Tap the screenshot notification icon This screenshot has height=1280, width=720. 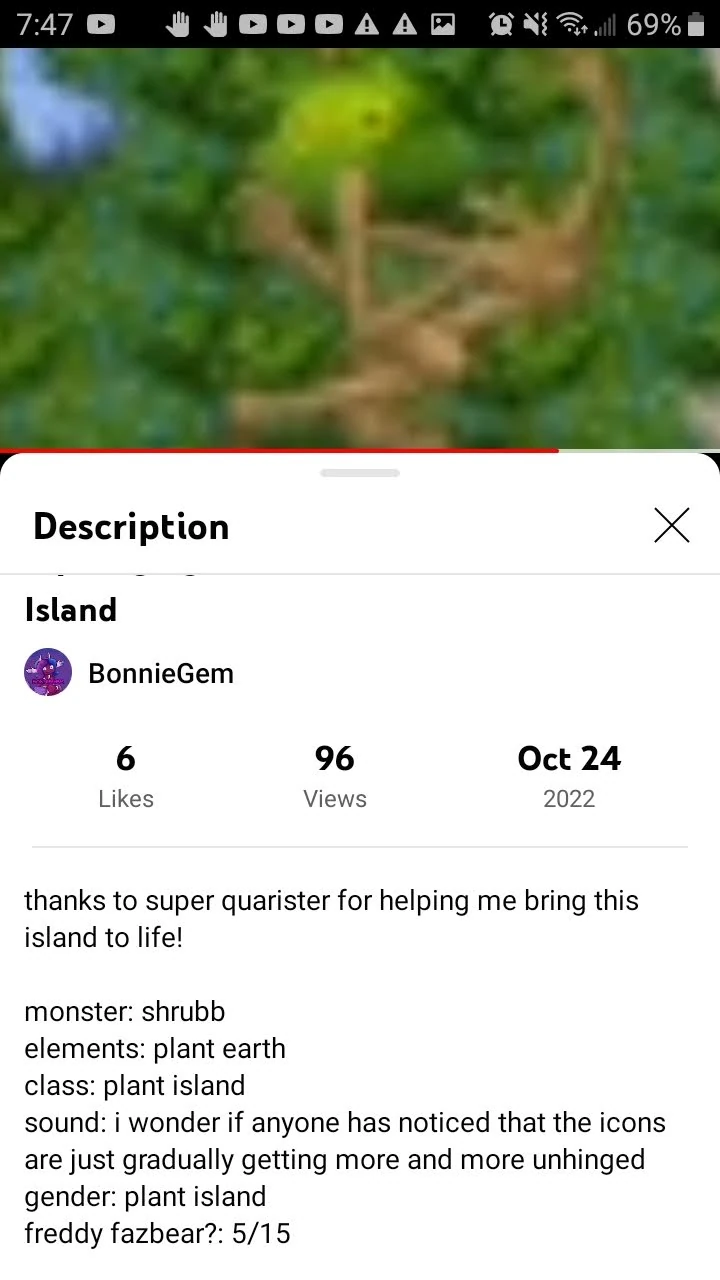[443, 24]
